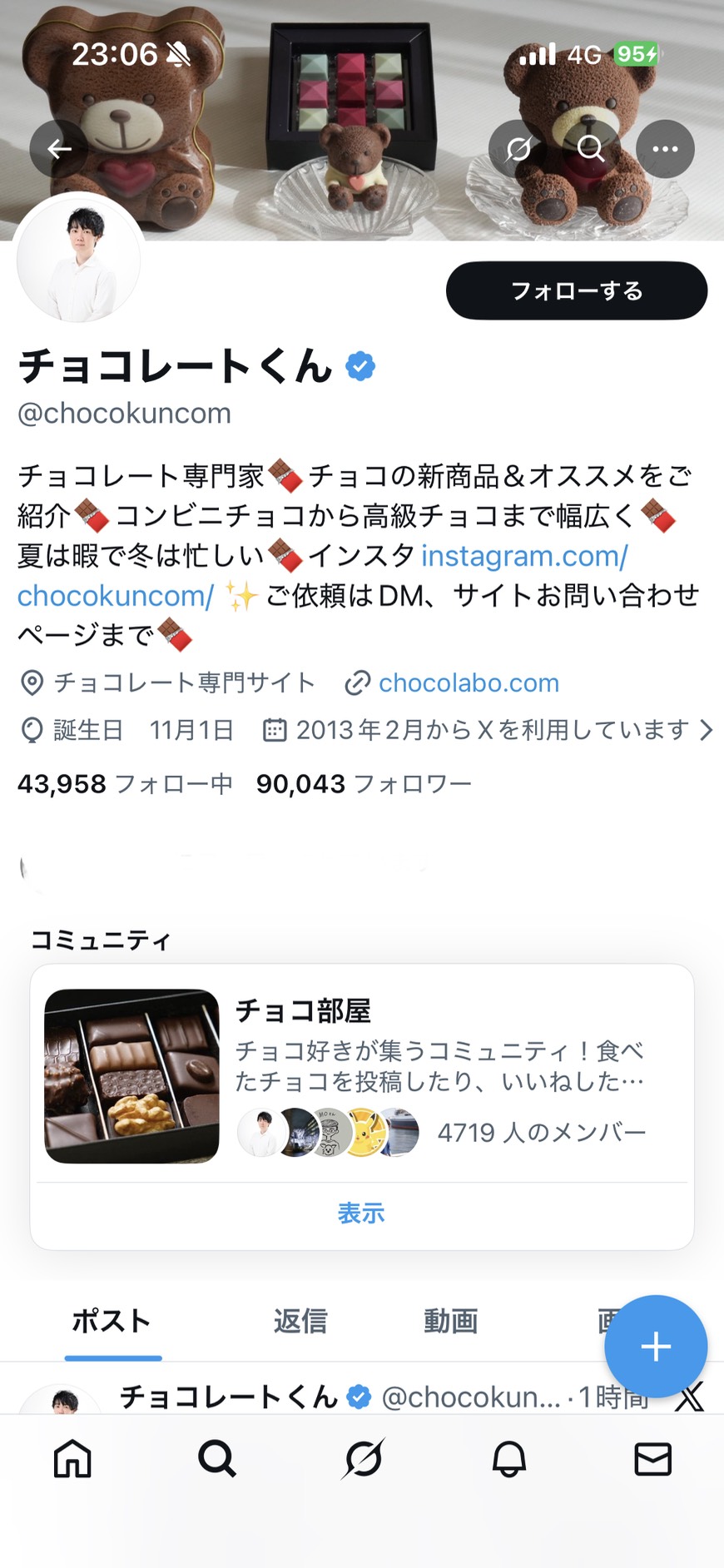Go back using the arrow icon
This screenshot has height=1568, width=724.
pyautogui.click(x=59, y=149)
